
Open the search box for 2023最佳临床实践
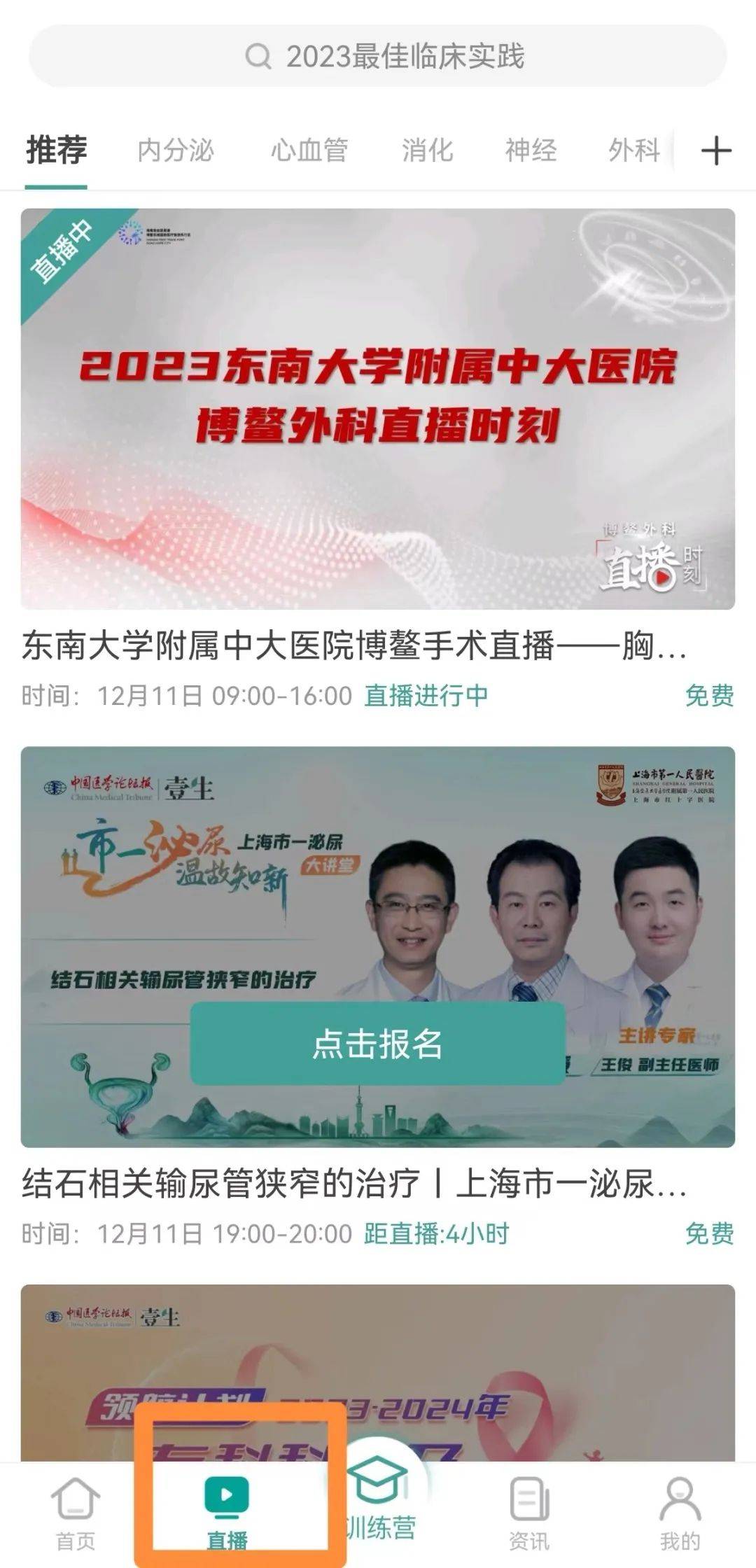pos(378,56)
